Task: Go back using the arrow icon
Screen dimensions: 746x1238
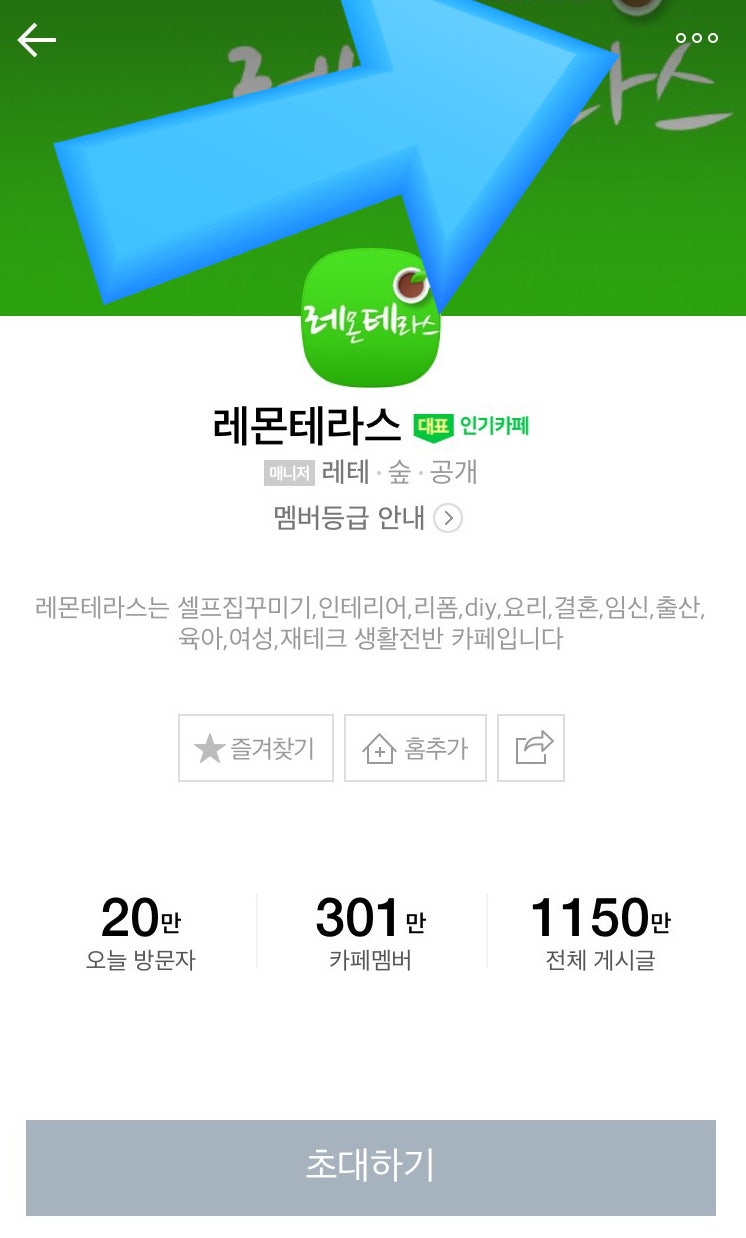Action: pos(37,40)
